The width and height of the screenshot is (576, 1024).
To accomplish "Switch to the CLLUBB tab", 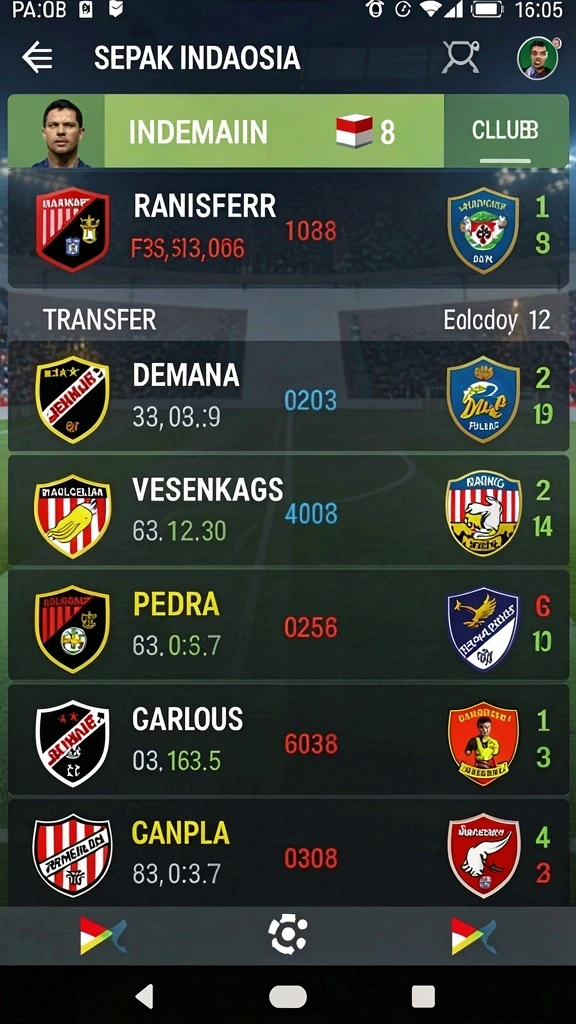I will [505, 131].
